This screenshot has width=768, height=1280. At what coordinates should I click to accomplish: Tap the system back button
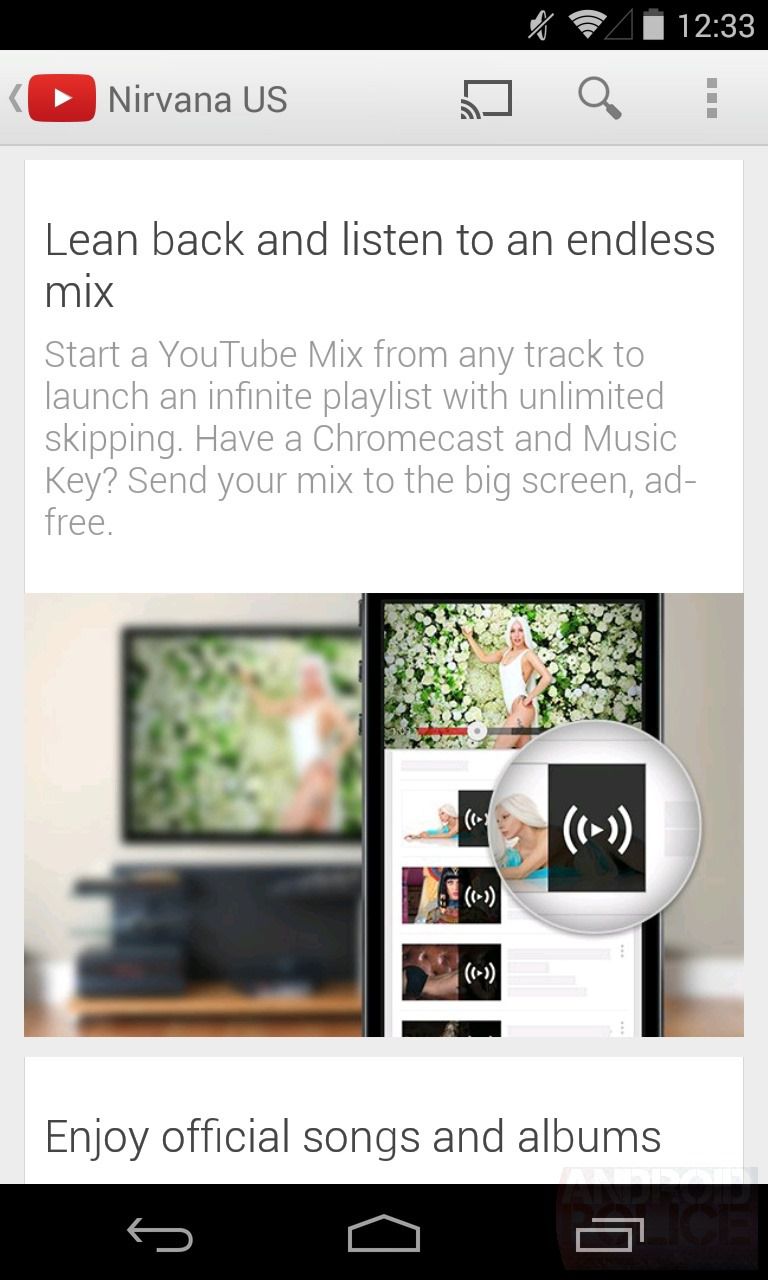160,1235
